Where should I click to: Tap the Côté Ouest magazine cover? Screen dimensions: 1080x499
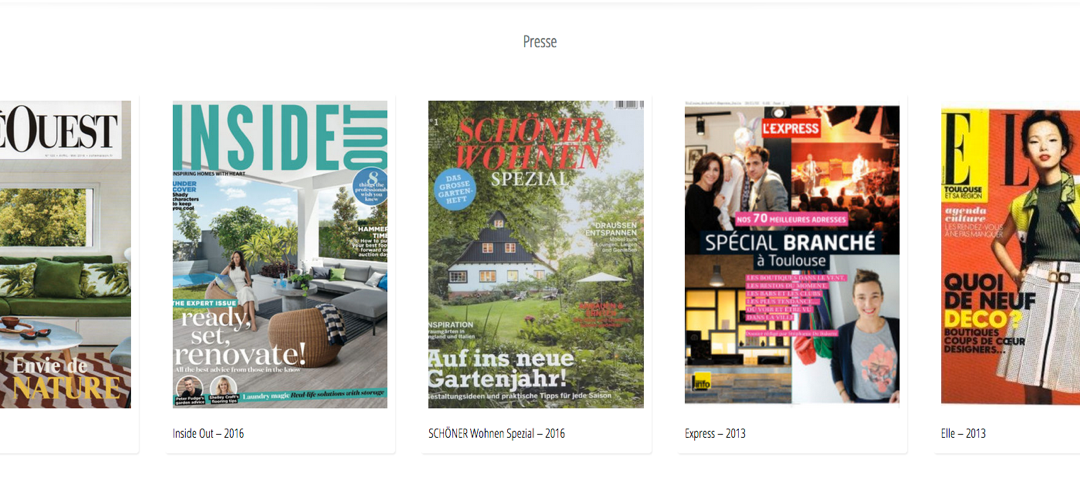point(65,254)
